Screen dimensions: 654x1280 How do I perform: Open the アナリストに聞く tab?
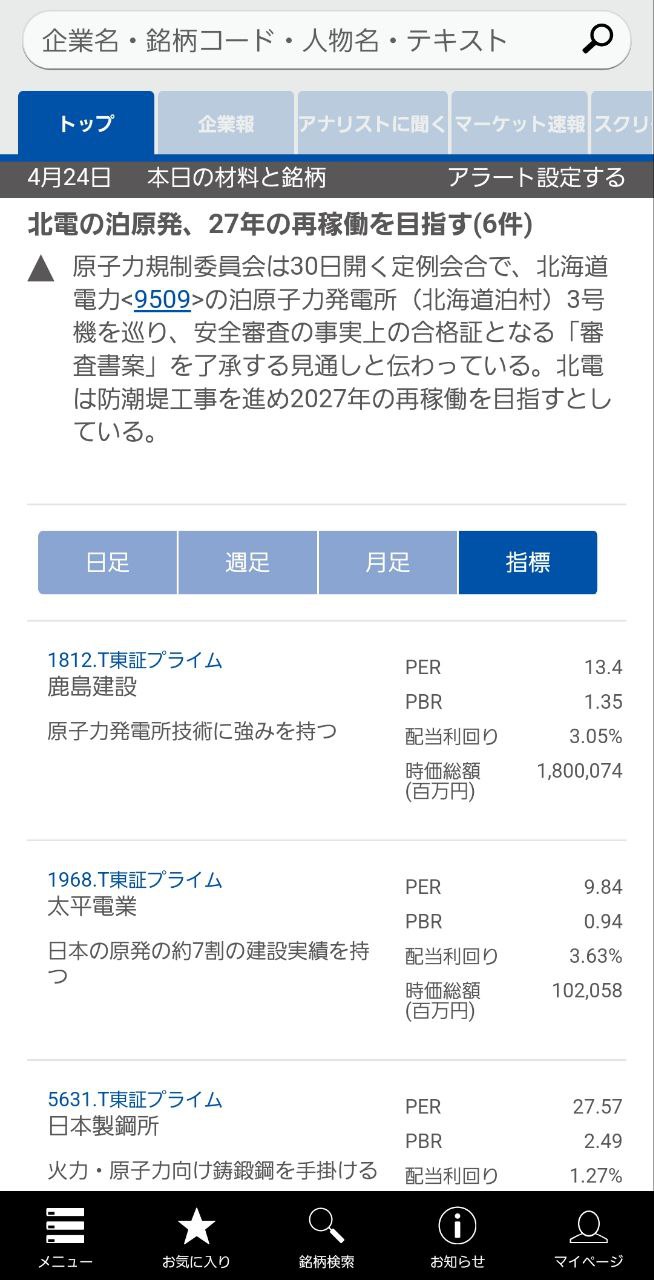[x=372, y=124]
